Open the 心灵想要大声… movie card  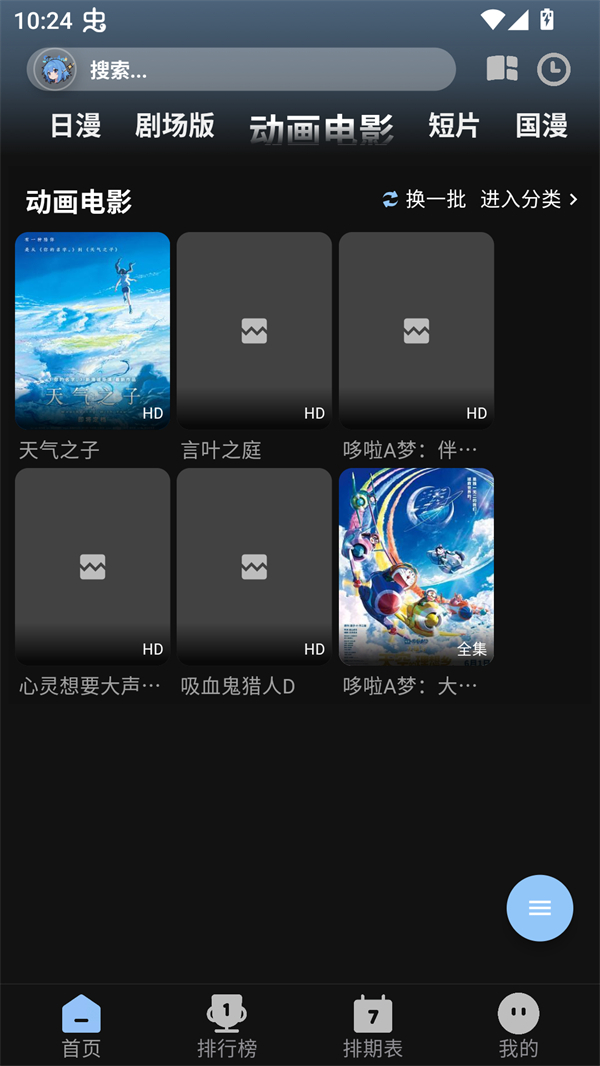click(92, 566)
